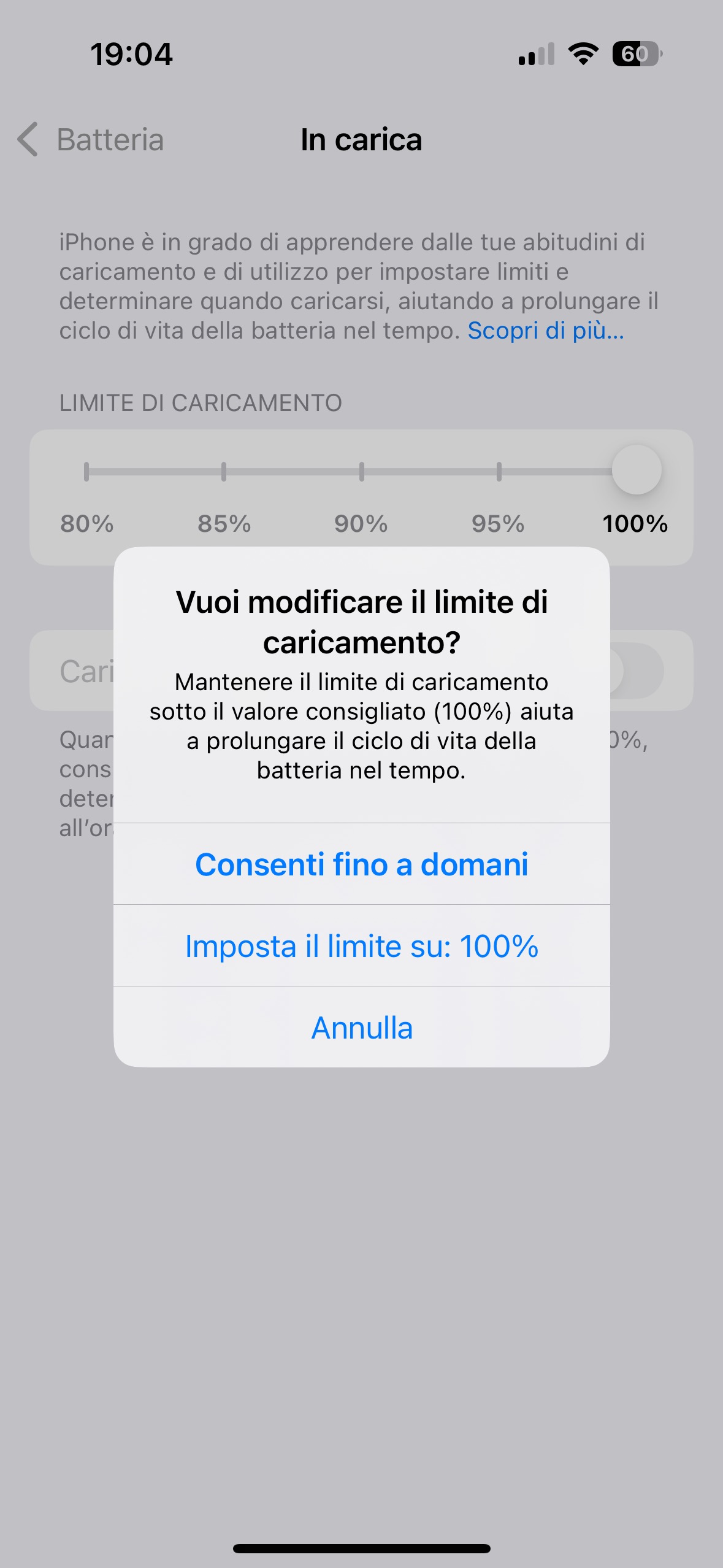The image size is (723, 1568).
Task: Dismiss the dialog with Annulla
Action: tap(362, 1027)
